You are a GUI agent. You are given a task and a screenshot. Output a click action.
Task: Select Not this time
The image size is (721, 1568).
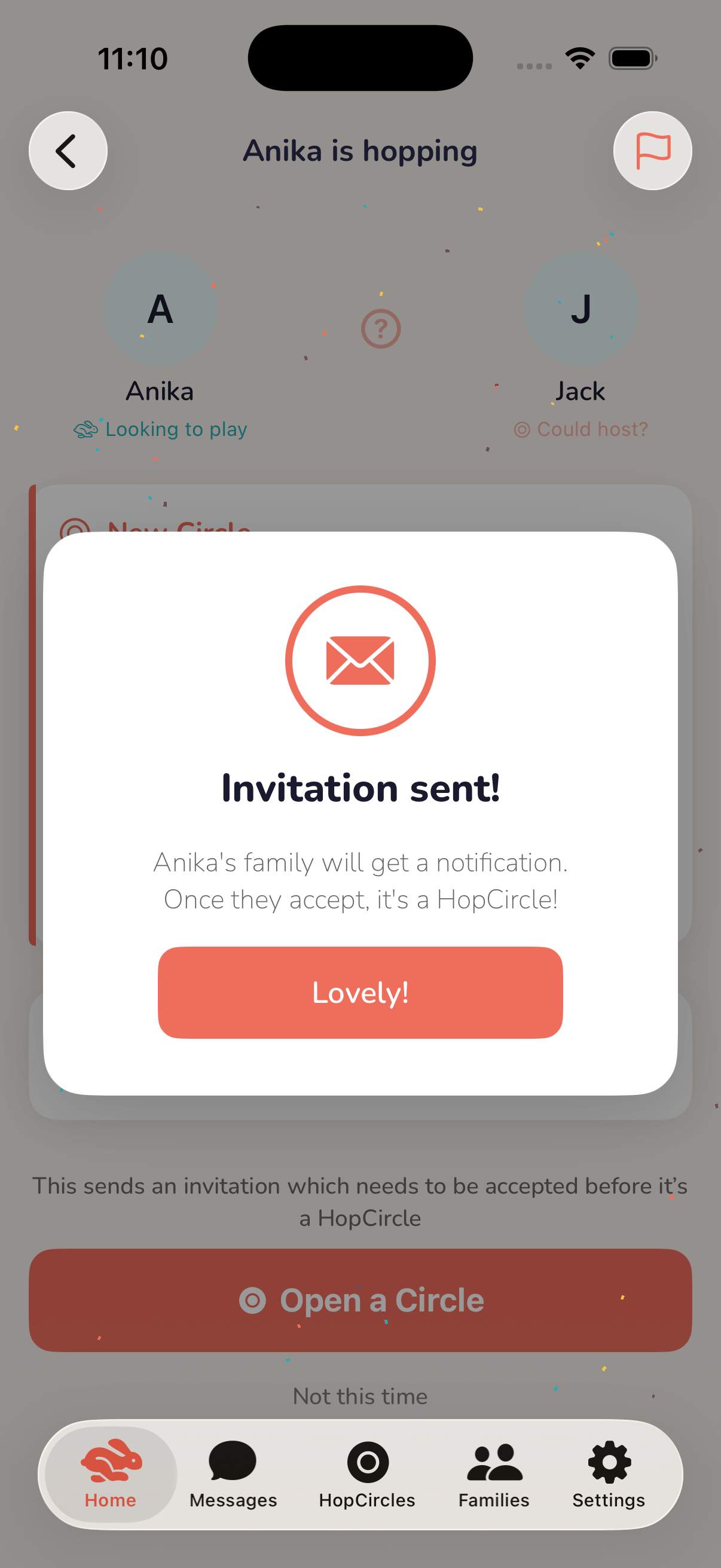tap(359, 1396)
